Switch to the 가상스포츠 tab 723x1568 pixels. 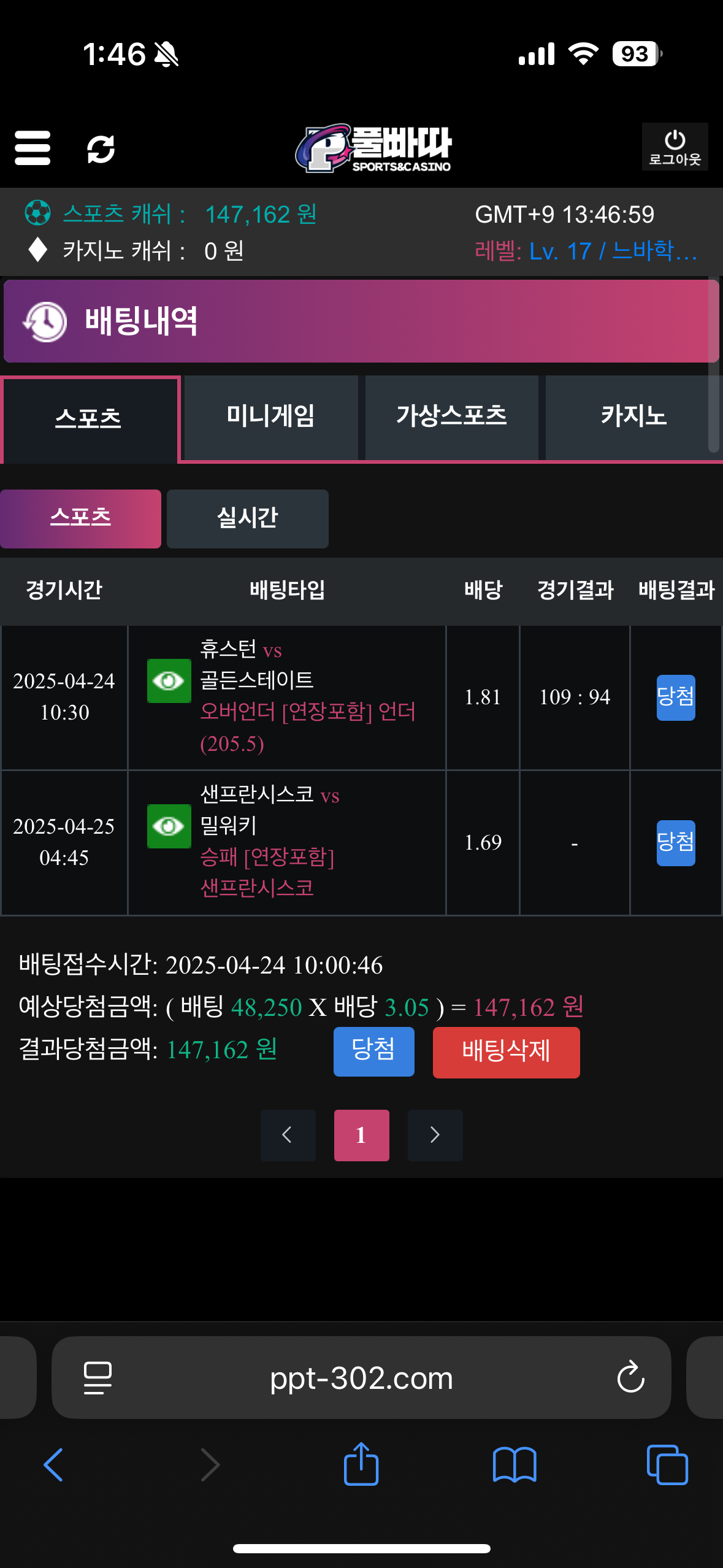[x=451, y=417]
